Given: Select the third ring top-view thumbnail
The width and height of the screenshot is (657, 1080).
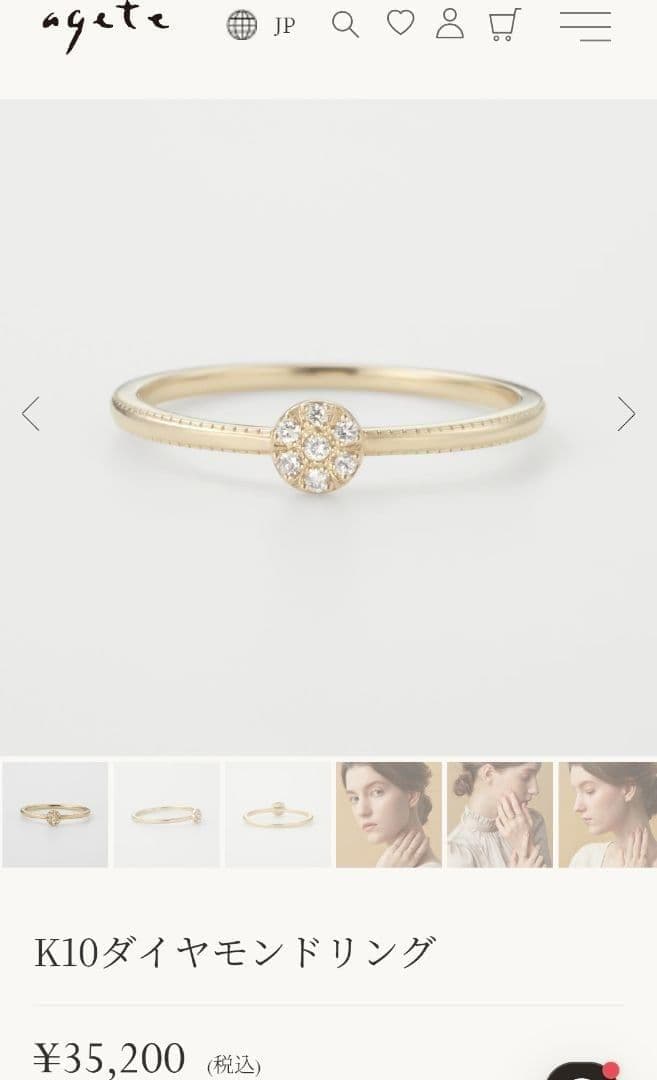Looking at the screenshot, I should click(x=277, y=814).
